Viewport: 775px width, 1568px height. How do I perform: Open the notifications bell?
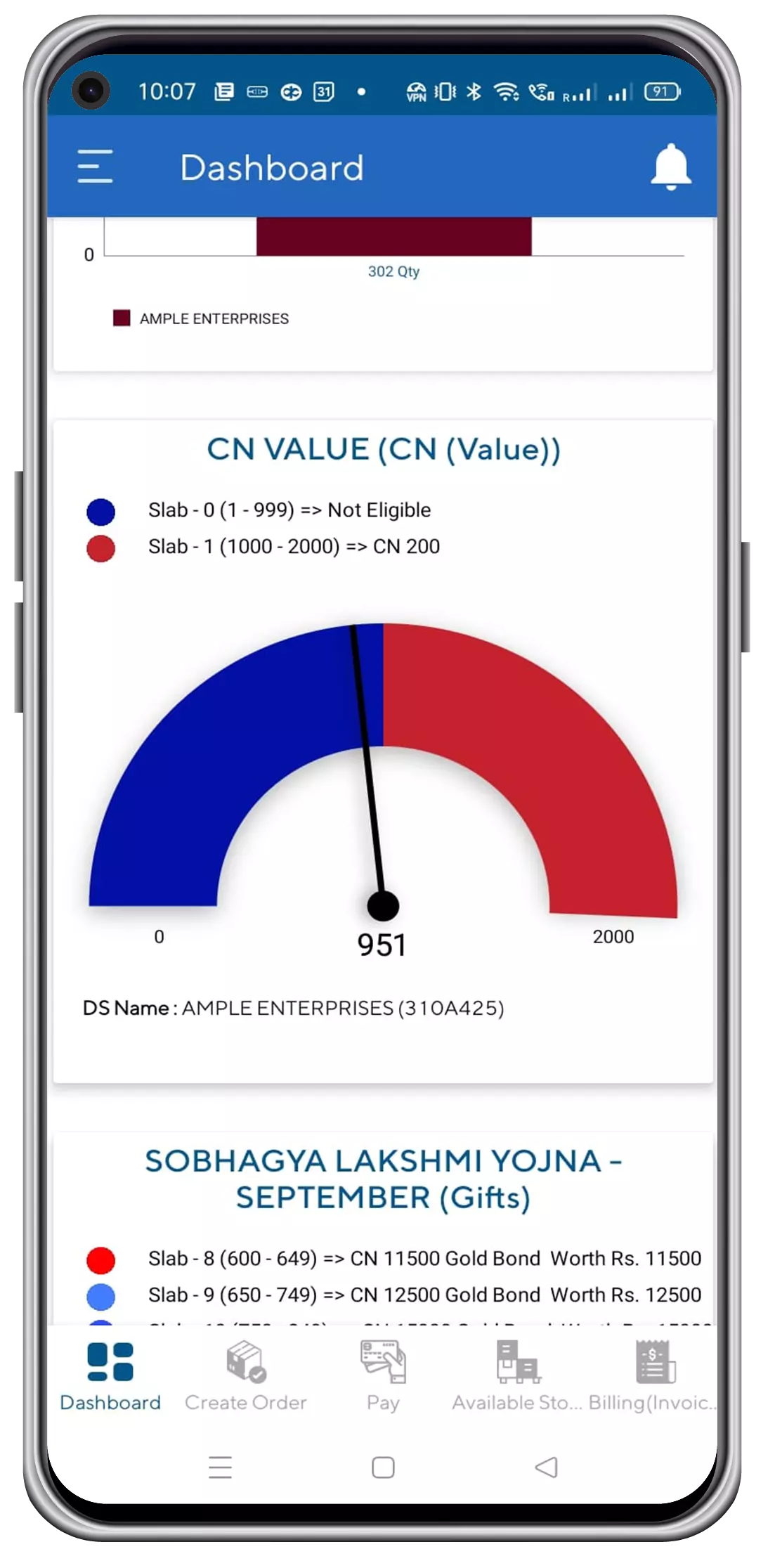click(x=671, y=167)
